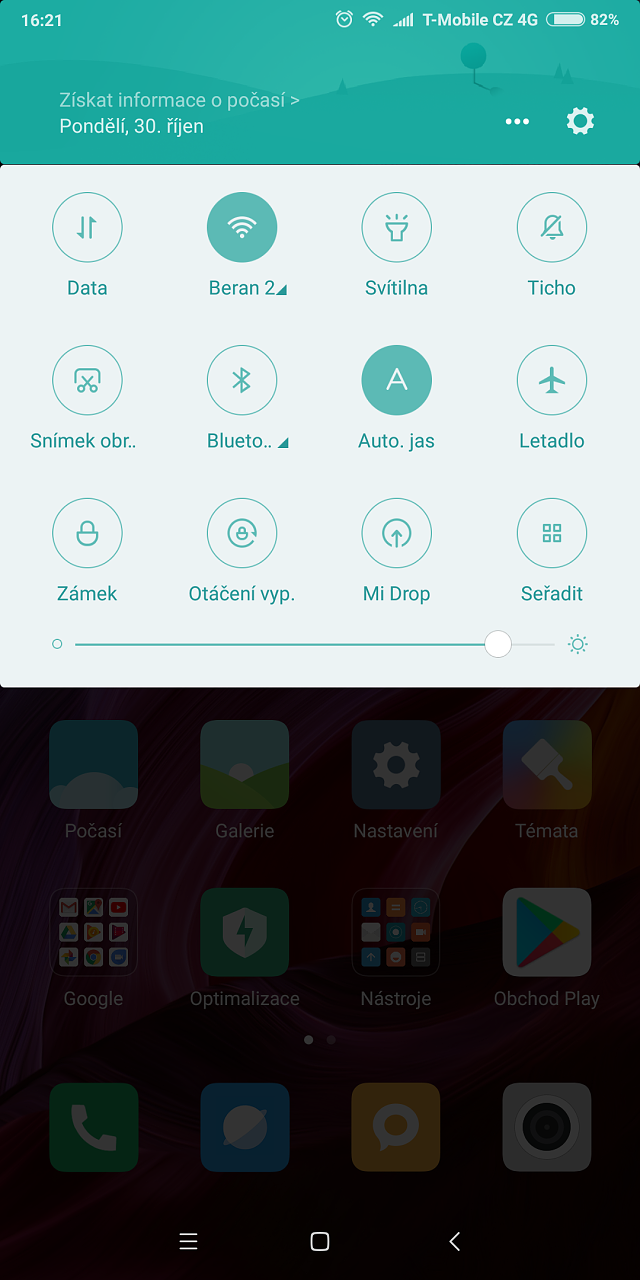Screen dimensions: 640x1280
Task: Open Mi Drop
Action: coord(397,533)
